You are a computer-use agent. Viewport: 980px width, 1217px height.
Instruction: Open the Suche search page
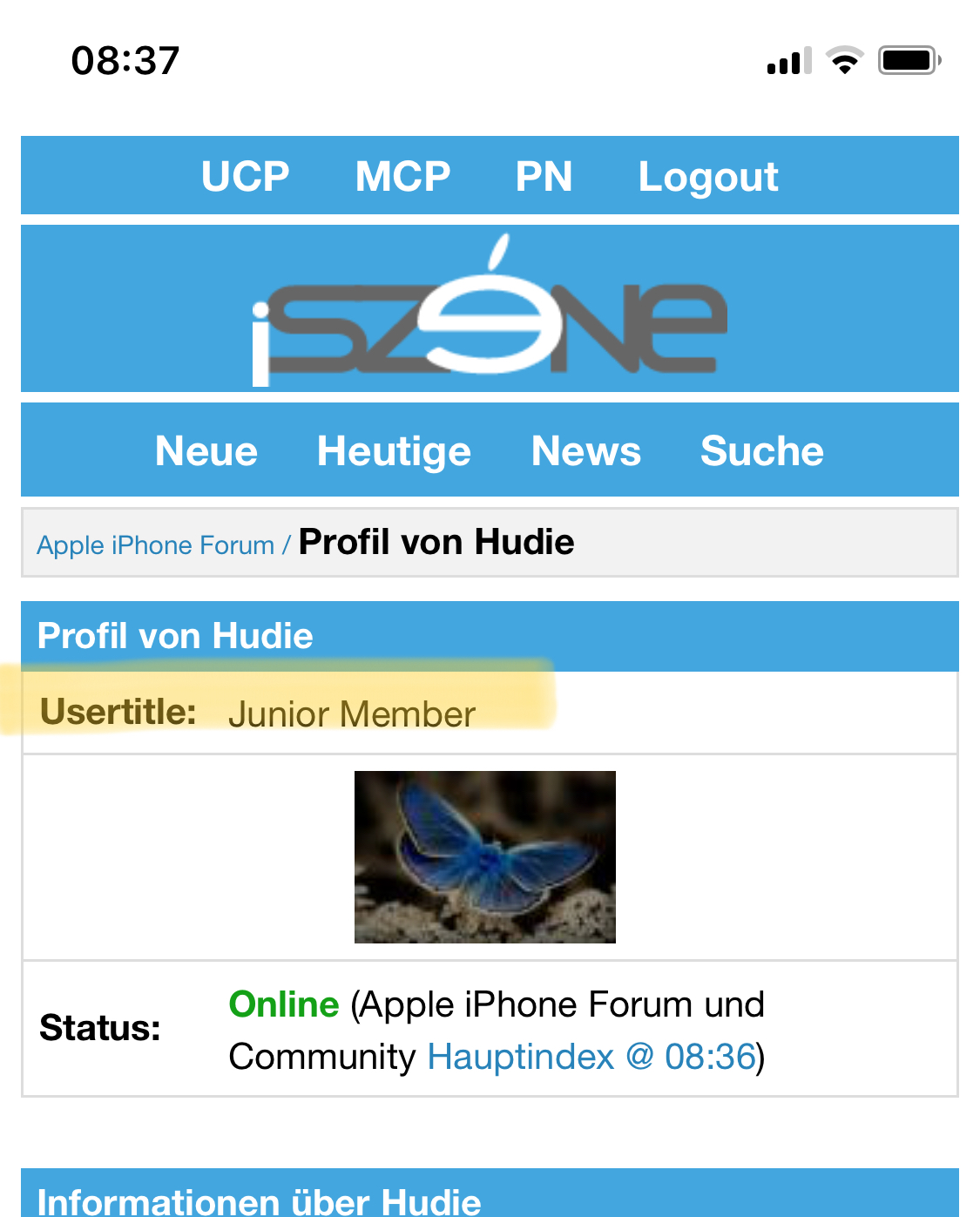[x=761, y=451]
